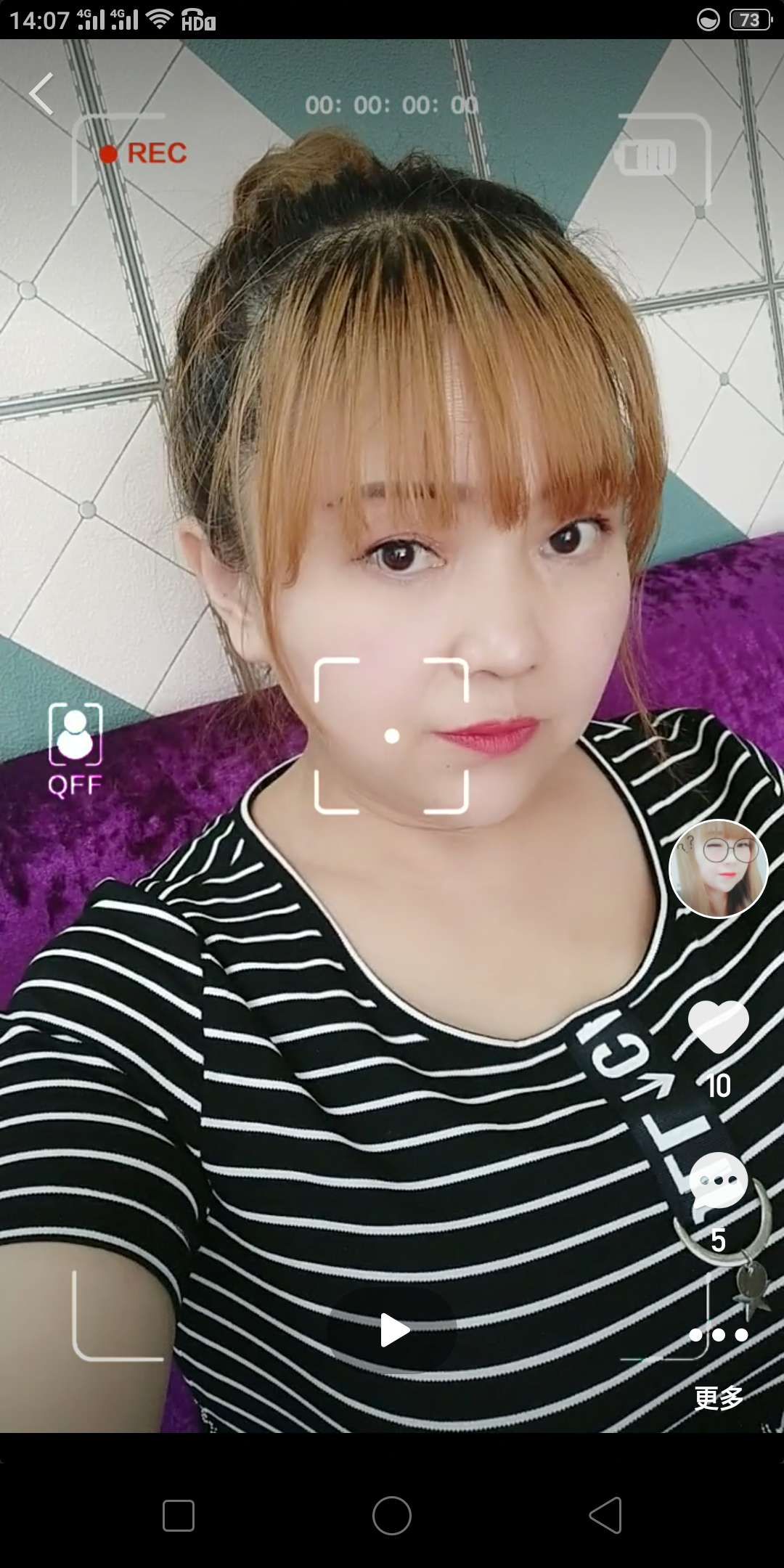The width and height of the screenshot is (784, 1568).
Task: Open recent apps from the navigation bar
Action: pyautogui.click(x=179, y=1516)
